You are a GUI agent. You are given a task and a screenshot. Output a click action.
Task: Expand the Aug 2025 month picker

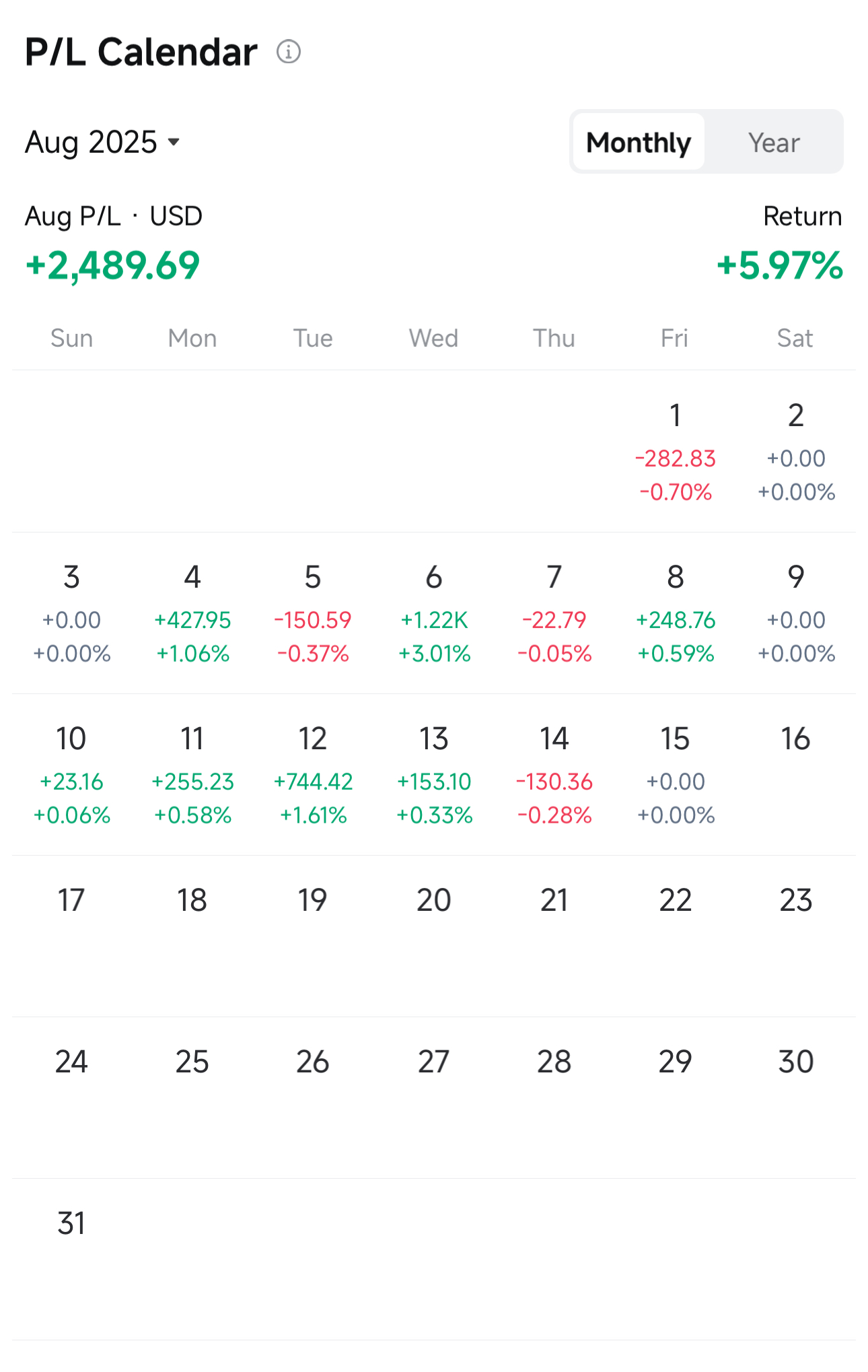point(103,142)
